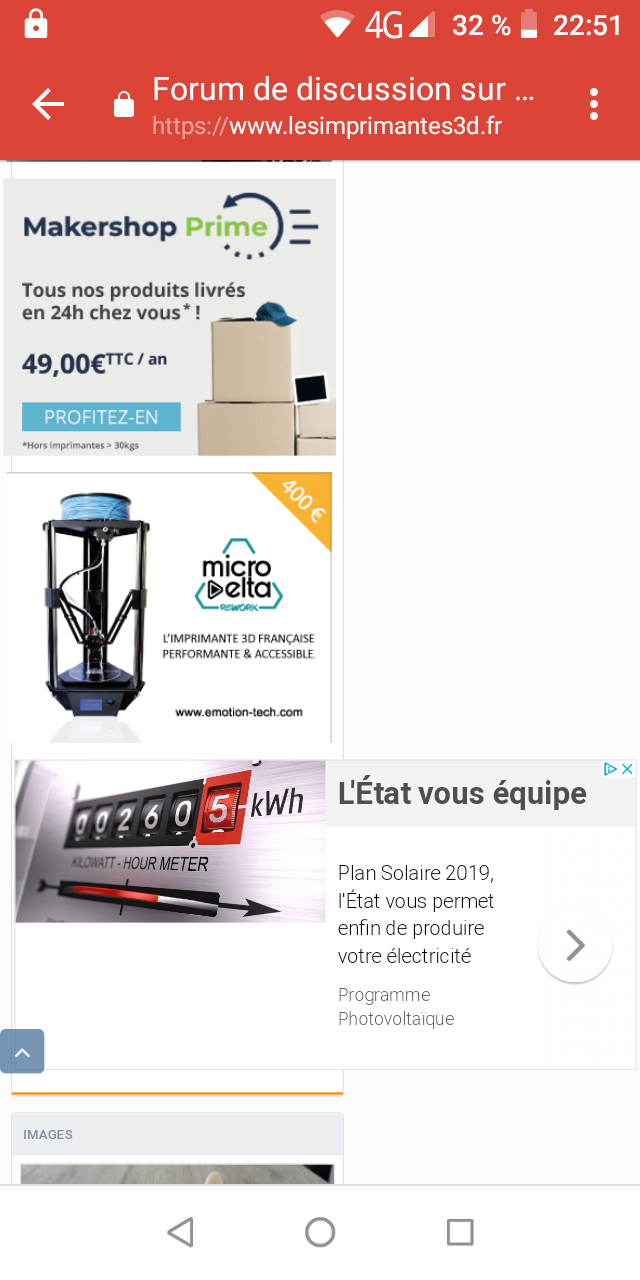Tap the system home button
This screenshot has height=1280, width=640.
point(320,1232)
